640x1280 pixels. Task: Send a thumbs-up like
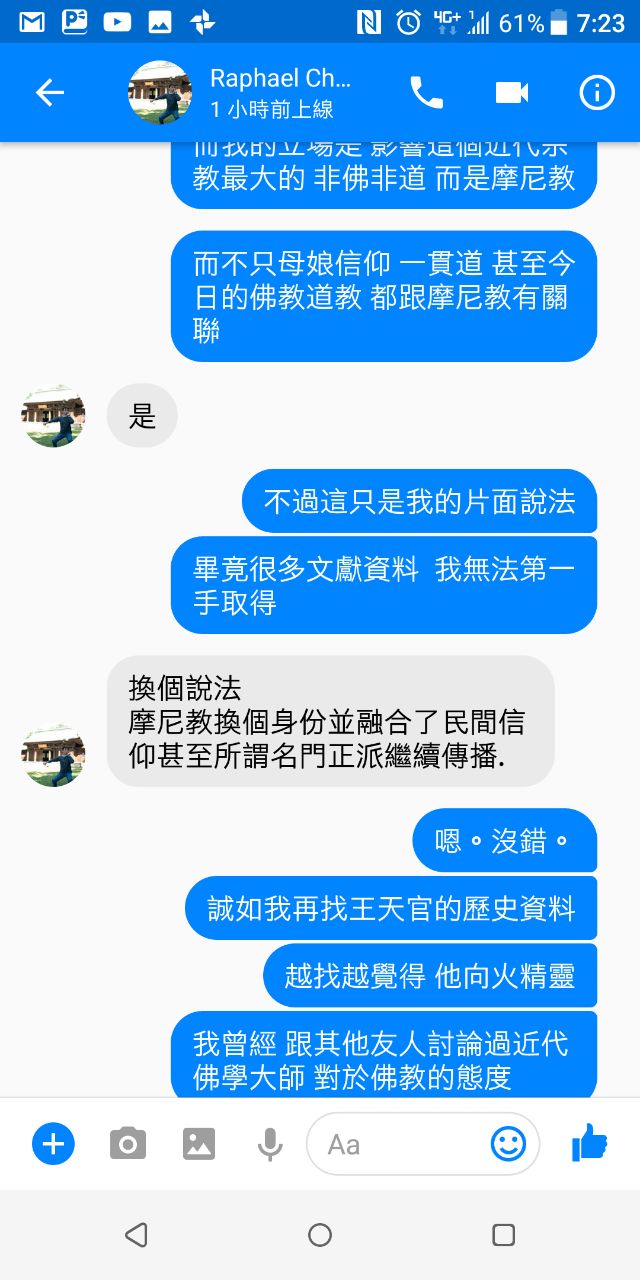(590, 1143)
